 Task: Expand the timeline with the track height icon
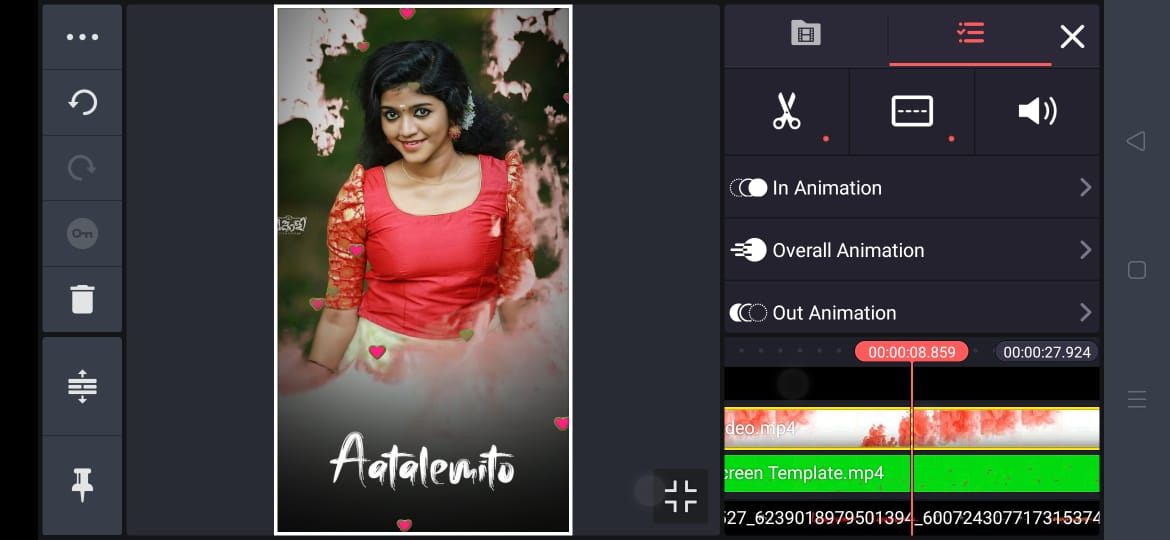point(82,386)
